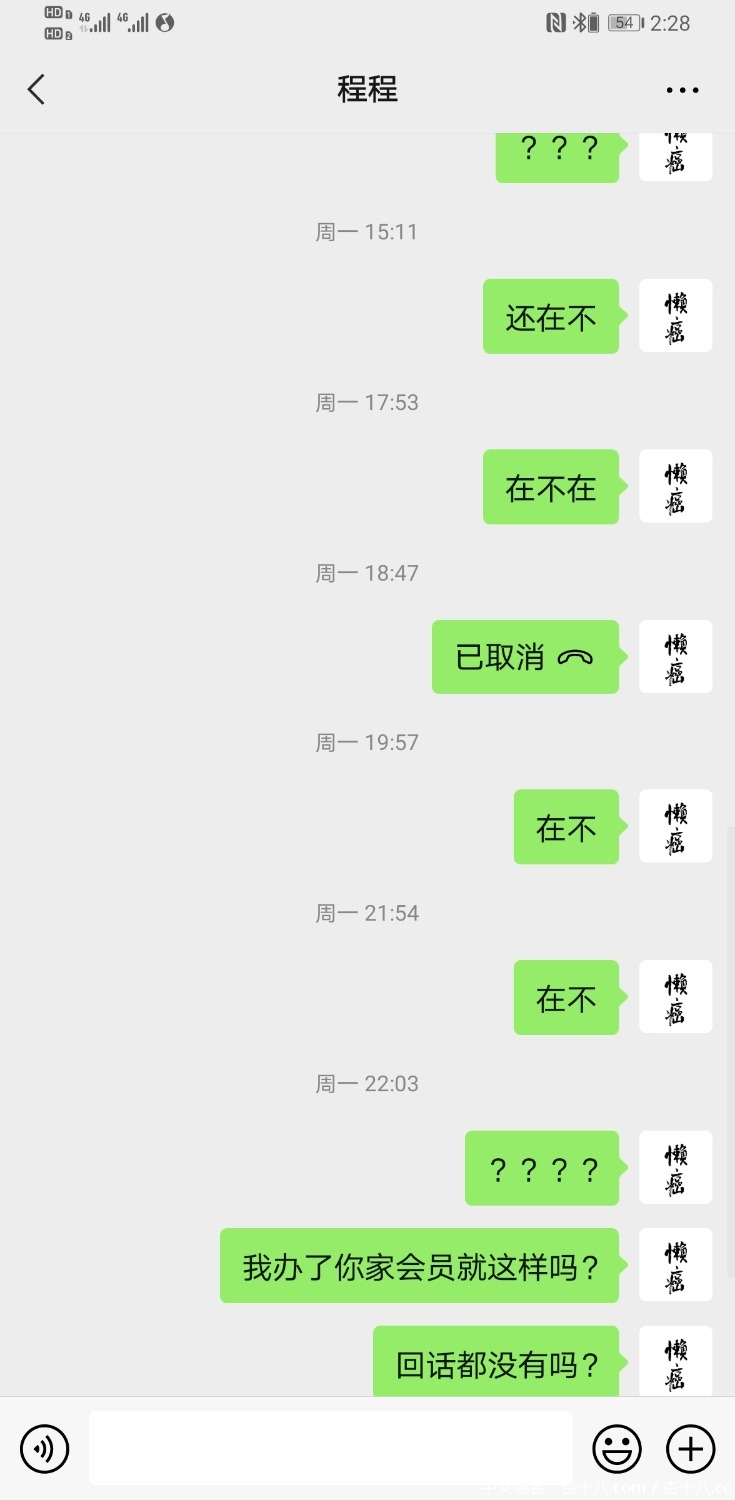Tap the back arrow to leave chat
Image resolution: width=735 pixels, height=1500 pixels.
[x=36, y=89]
